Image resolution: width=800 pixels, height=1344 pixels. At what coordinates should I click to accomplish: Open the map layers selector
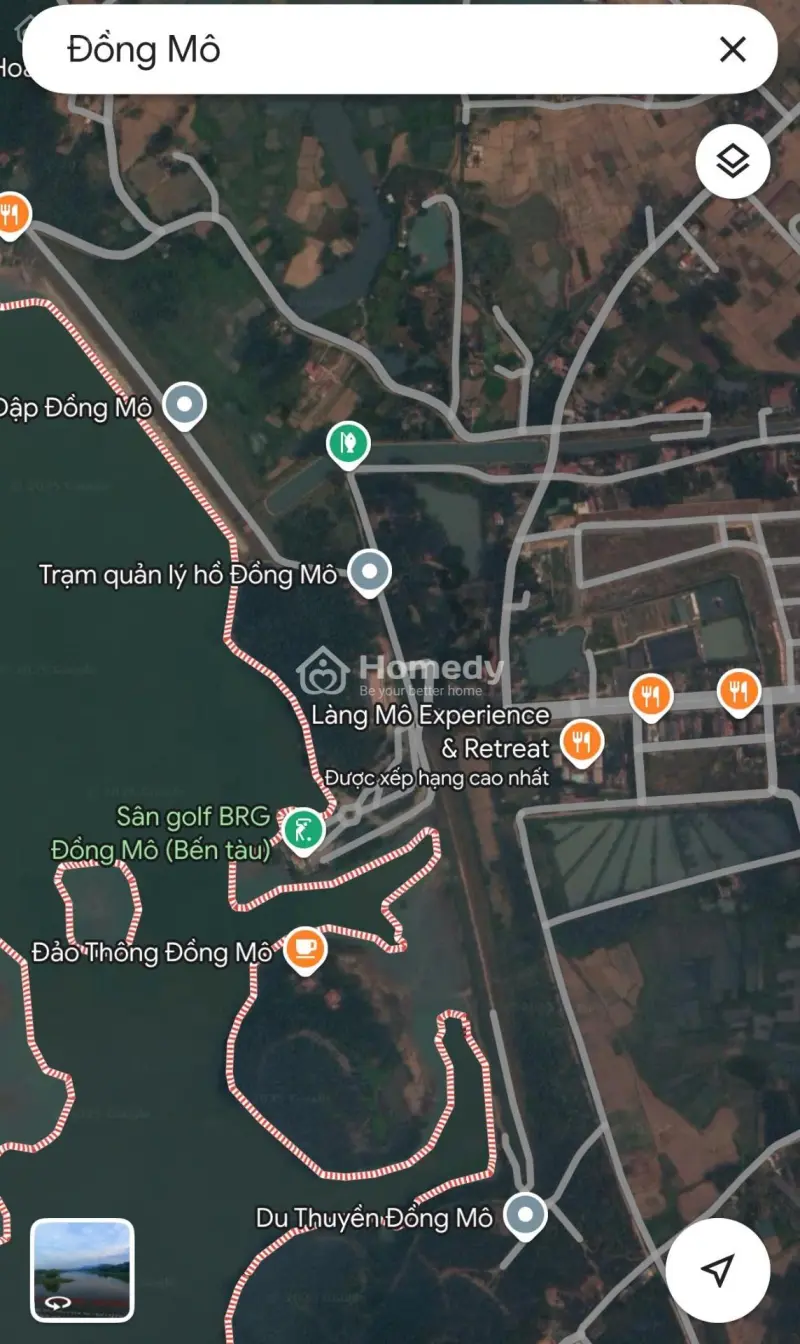(733, 161)
